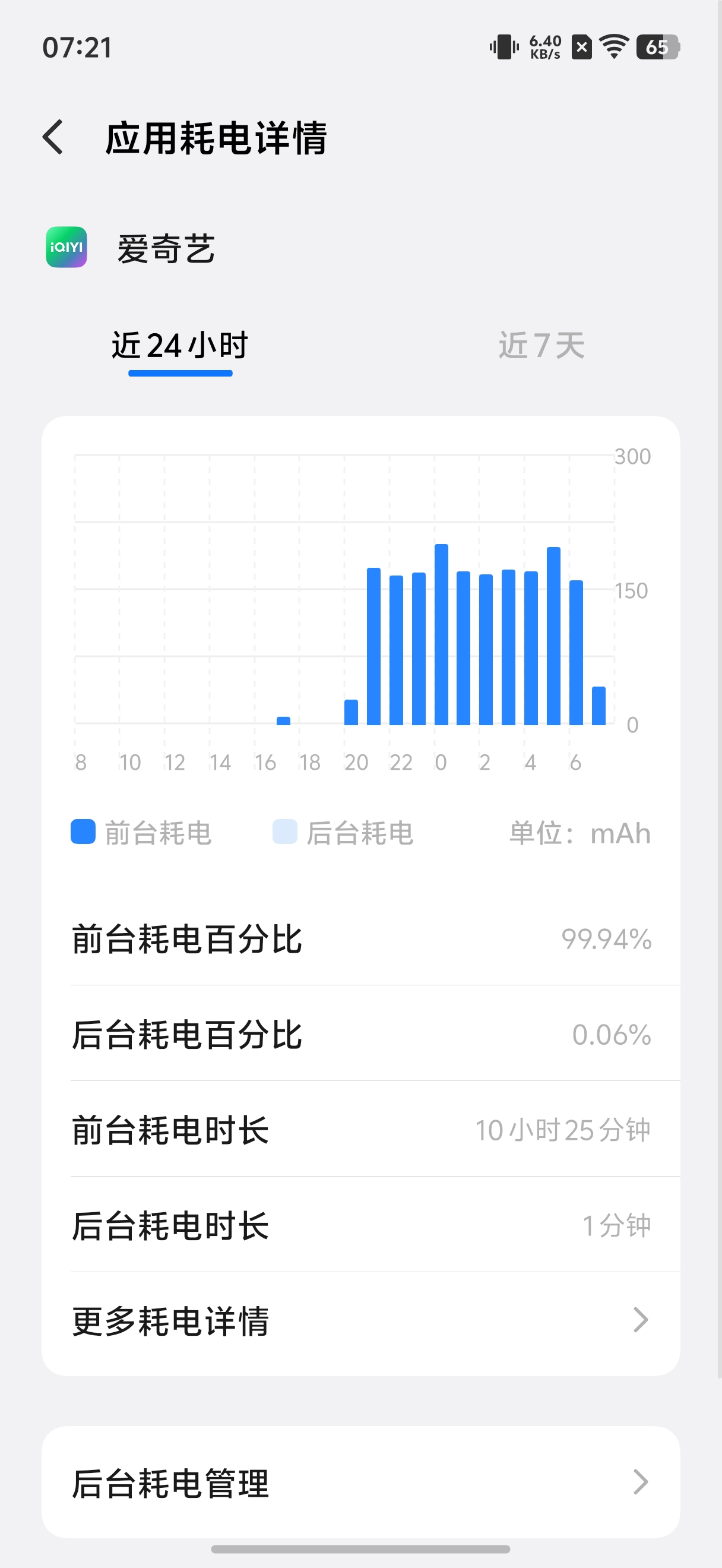Go back from app power details

53,137
